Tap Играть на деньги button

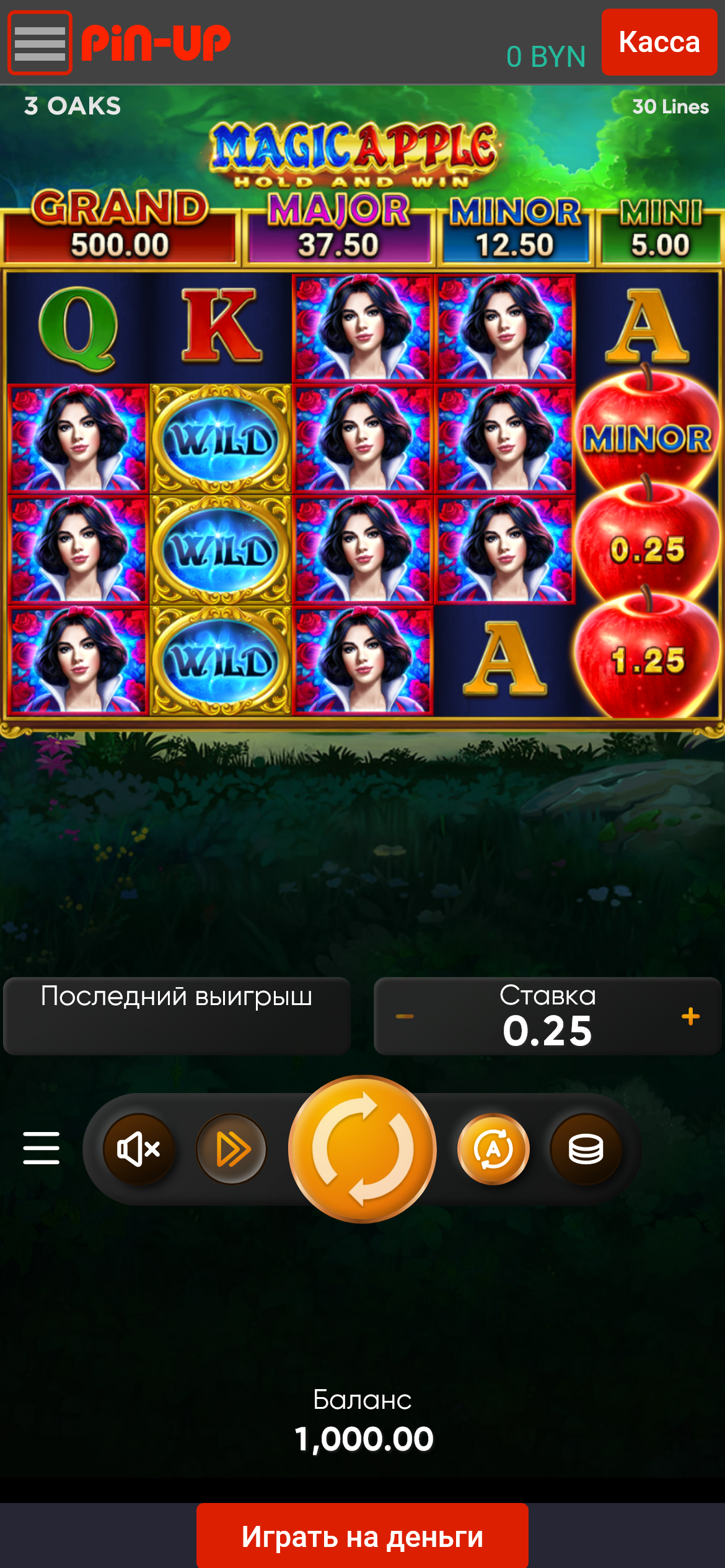pyautogui.click(x=362, y=1536)
